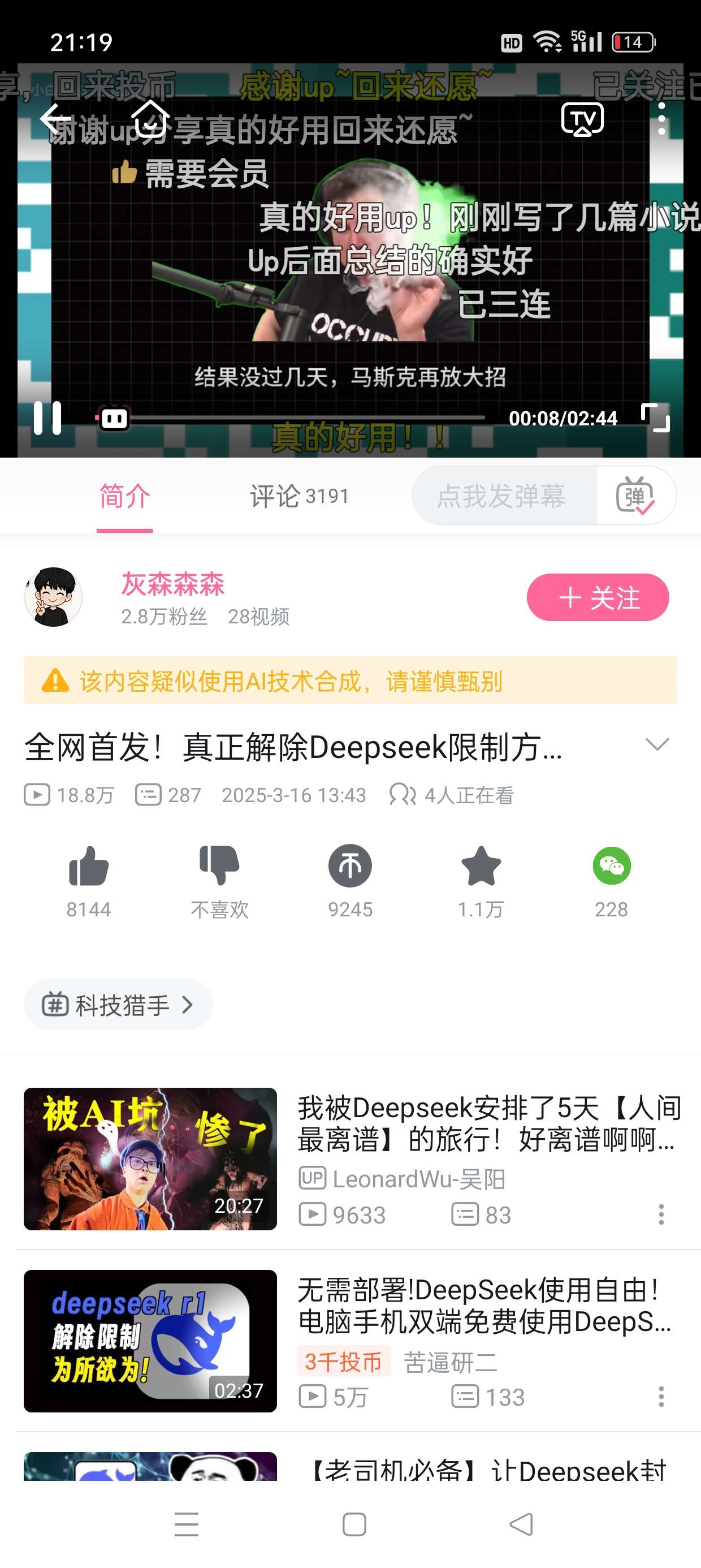Open 灰森森森's profile avatar
701x1568 pixels.
pyautogui.click(x=54, y=598)
